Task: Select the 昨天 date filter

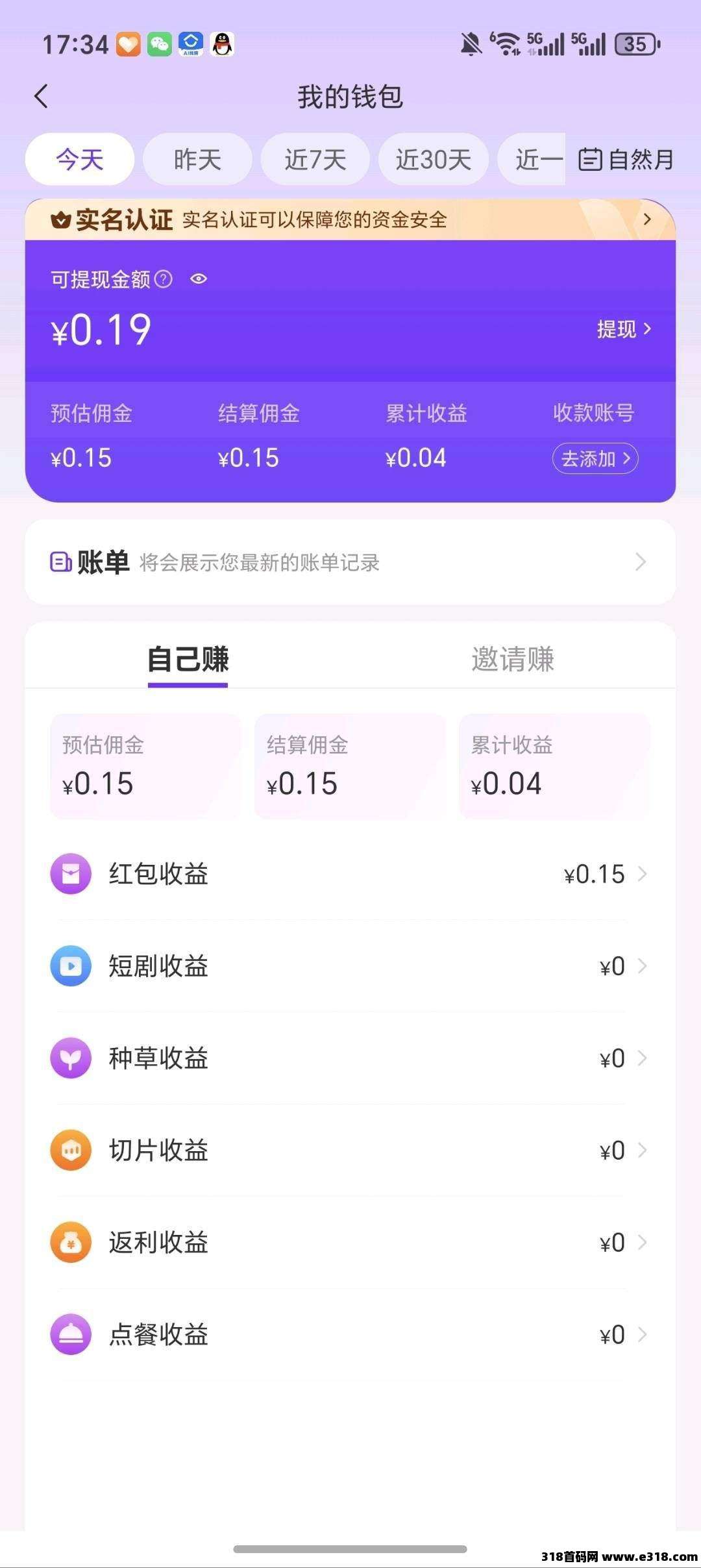Action: point(197,160)
